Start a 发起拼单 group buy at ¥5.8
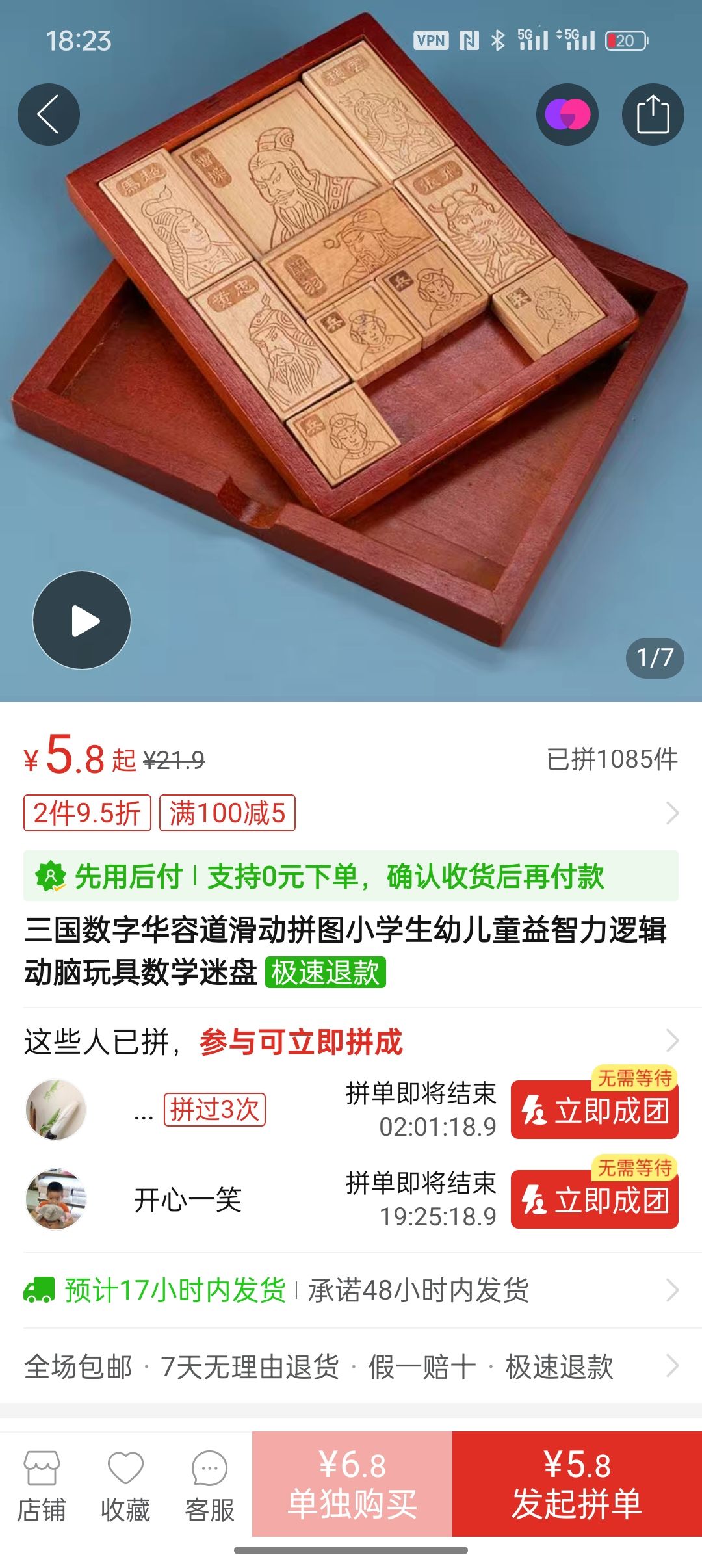Screen dimensions: 702x1568 [x=577, y=1484]
